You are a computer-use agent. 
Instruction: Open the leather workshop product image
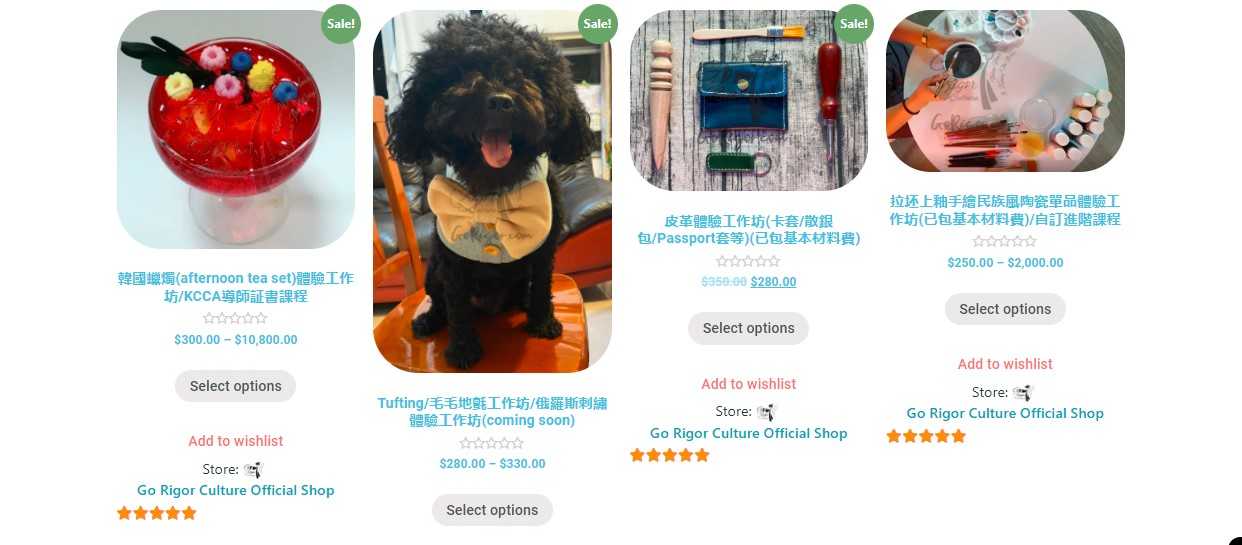(x=748, y=100)
